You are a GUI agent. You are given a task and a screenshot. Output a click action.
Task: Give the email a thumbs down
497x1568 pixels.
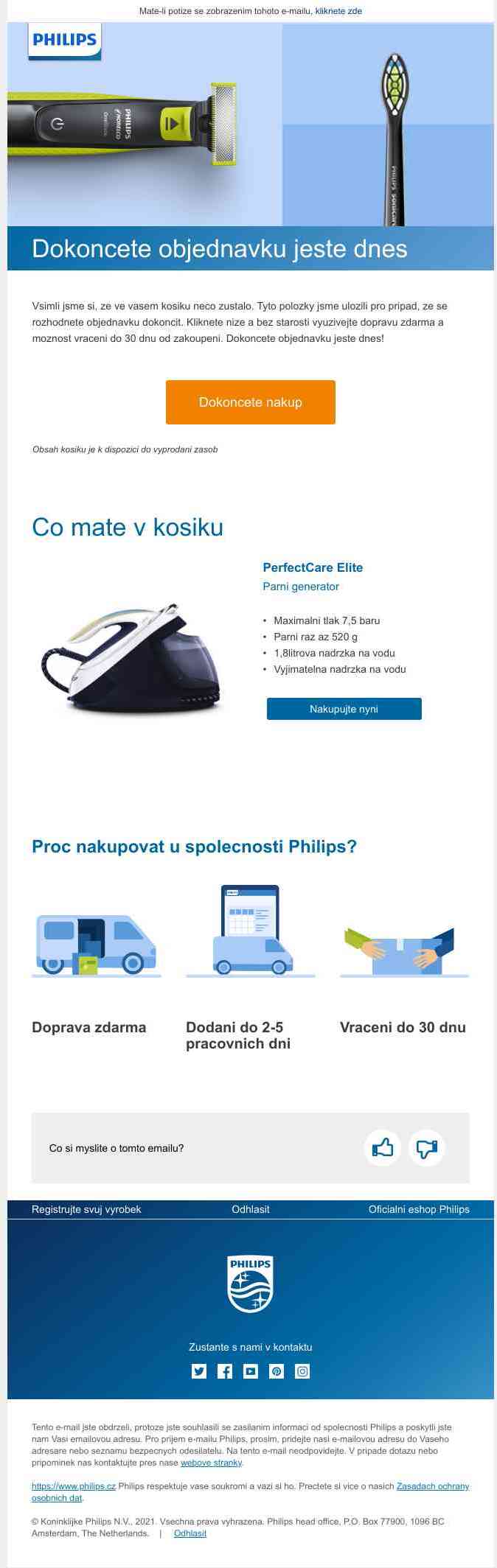coord(427,1148)
